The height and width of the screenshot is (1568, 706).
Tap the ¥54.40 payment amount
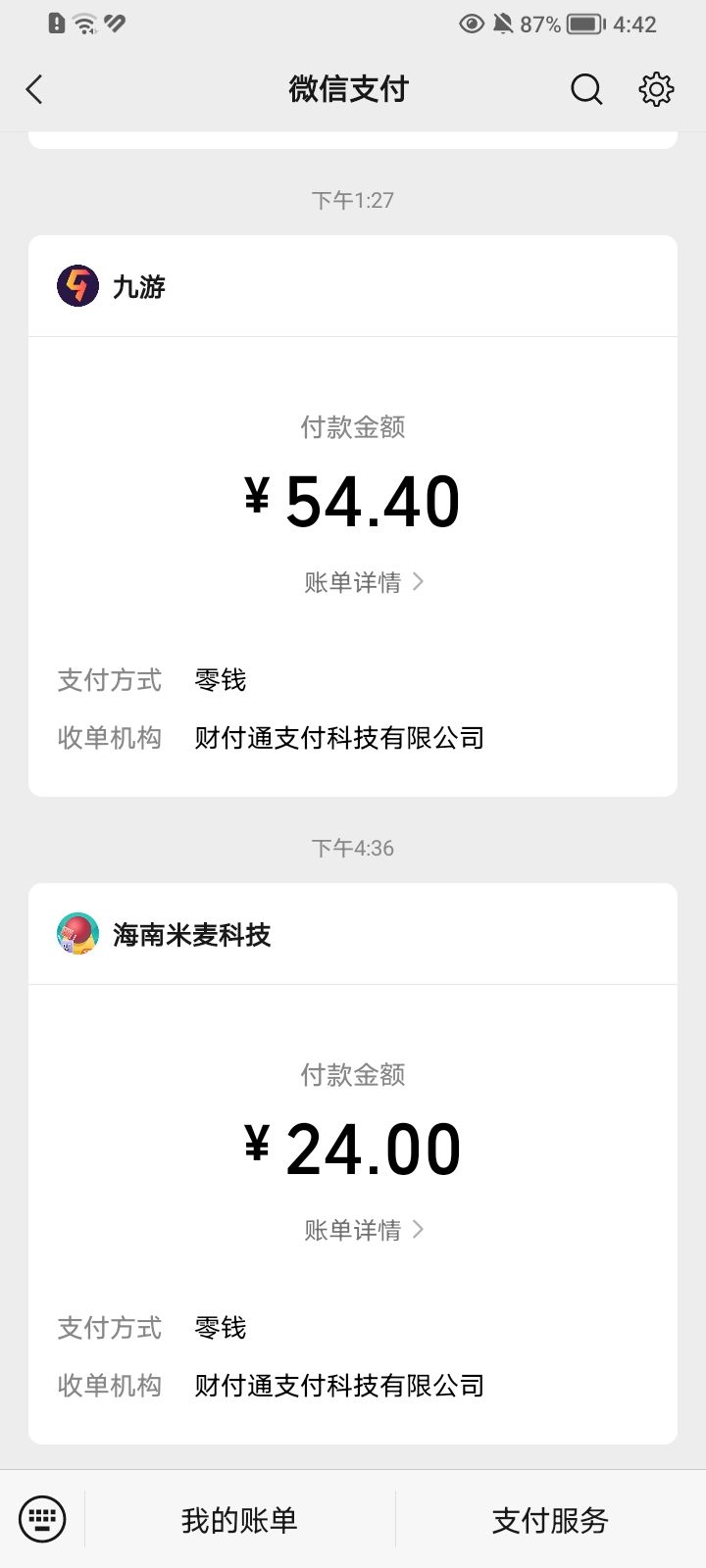click(353, 500)
